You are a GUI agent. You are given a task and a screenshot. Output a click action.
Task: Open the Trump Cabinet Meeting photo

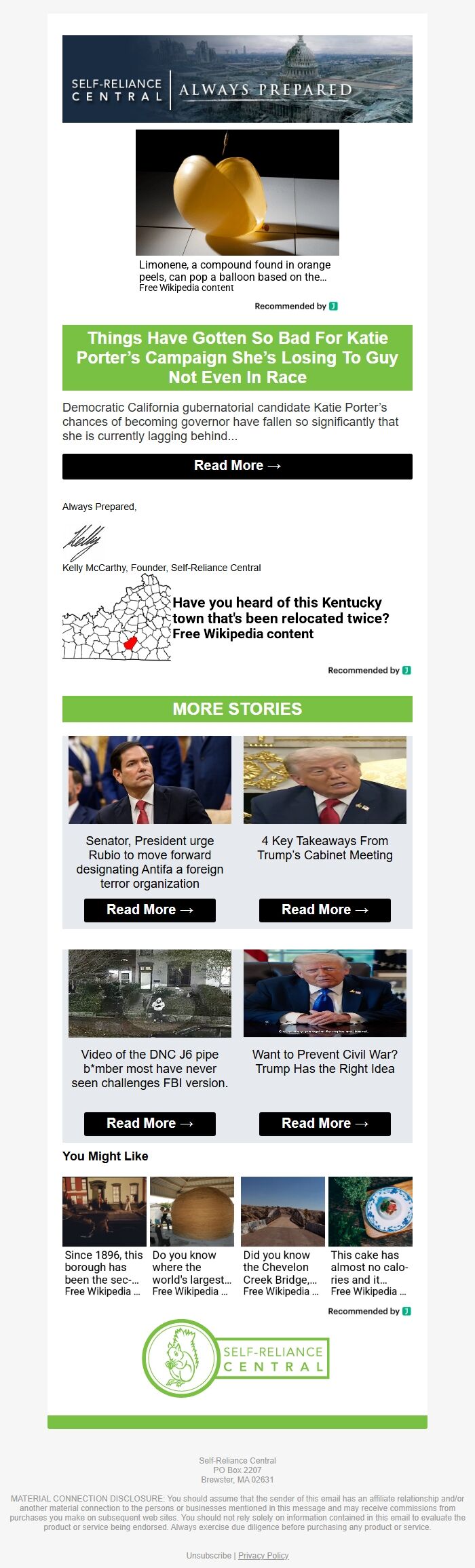pos(324,780)
